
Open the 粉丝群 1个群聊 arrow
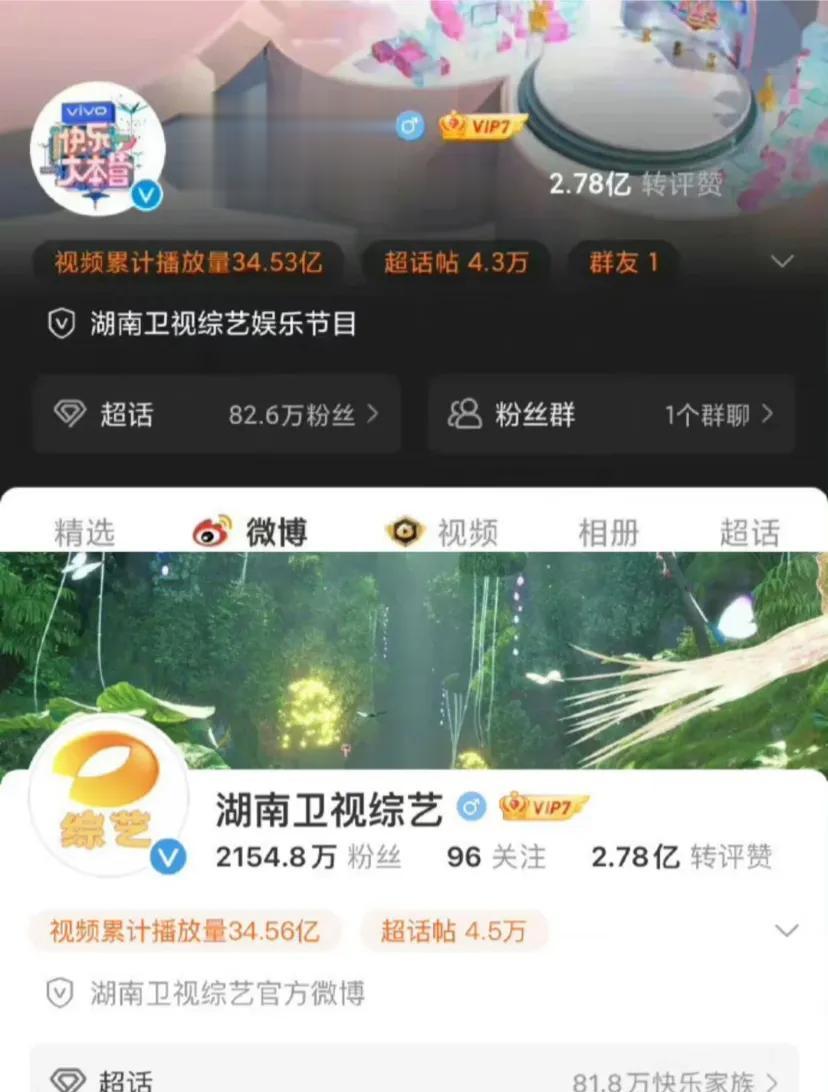(x=766, y=415)
